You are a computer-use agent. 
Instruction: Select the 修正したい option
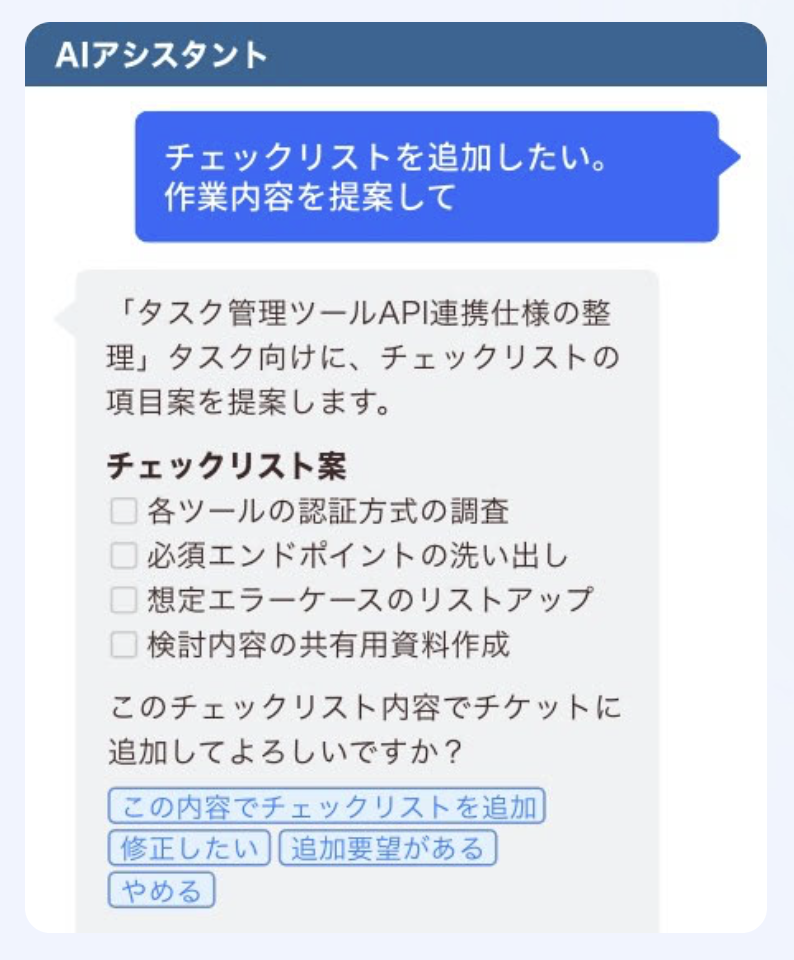pyautogui.click(x=189, y=848)
